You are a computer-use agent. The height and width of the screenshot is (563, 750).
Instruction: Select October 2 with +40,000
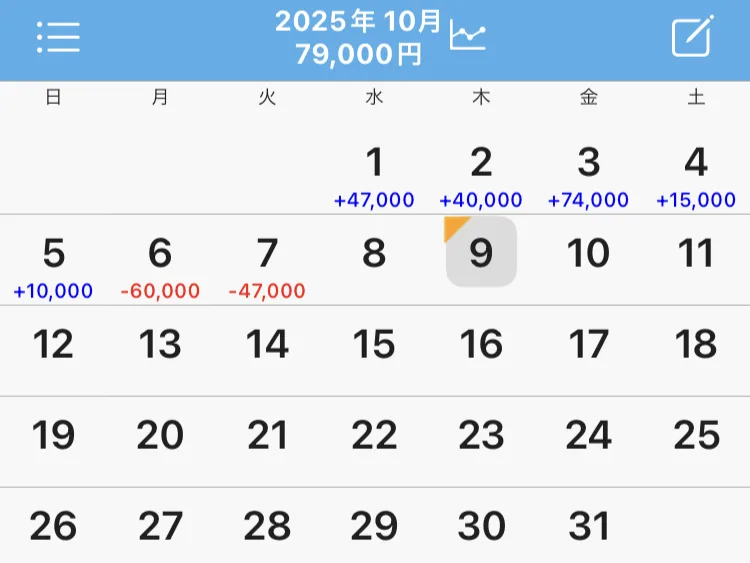click(x=481, y=170)
